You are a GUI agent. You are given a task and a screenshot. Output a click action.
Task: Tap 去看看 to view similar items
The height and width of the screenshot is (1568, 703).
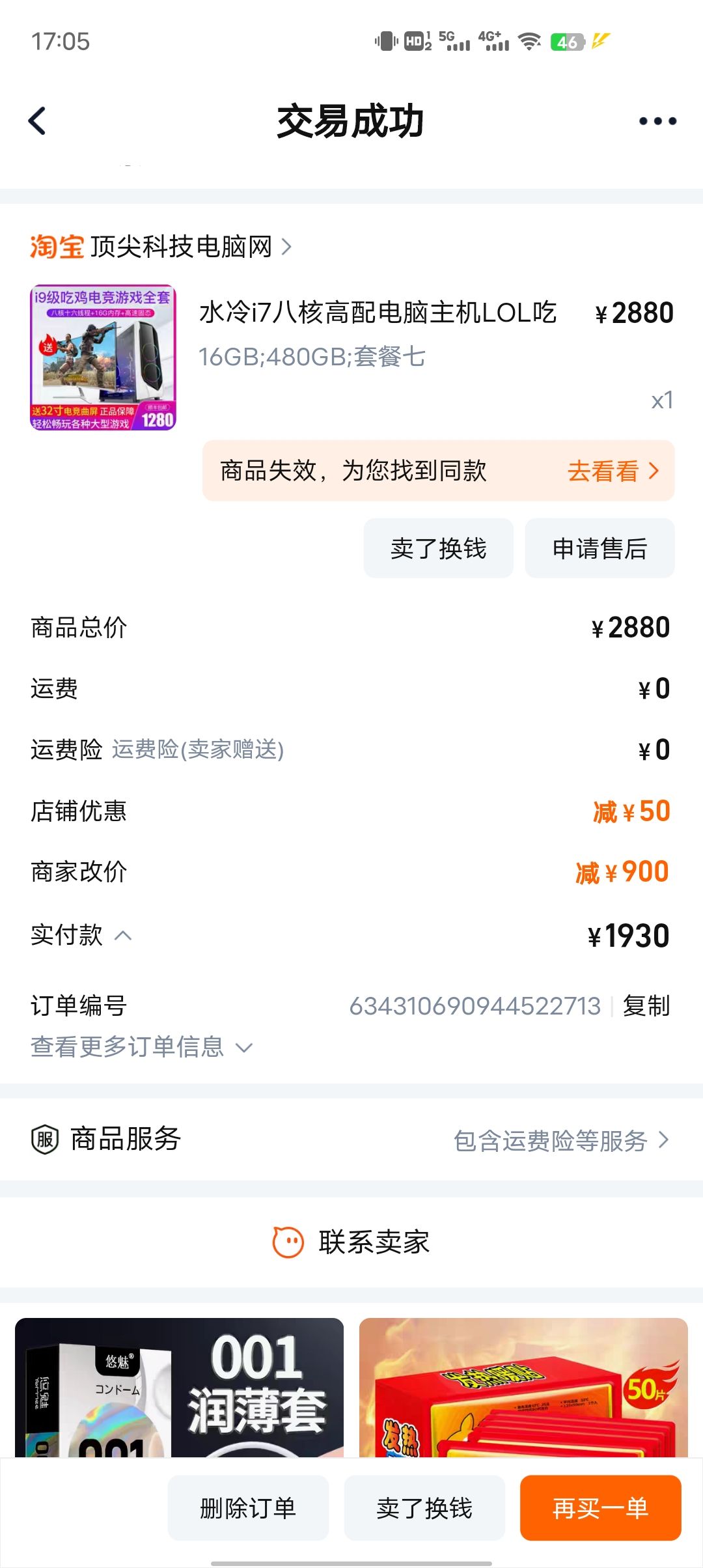tap(613, 471)
